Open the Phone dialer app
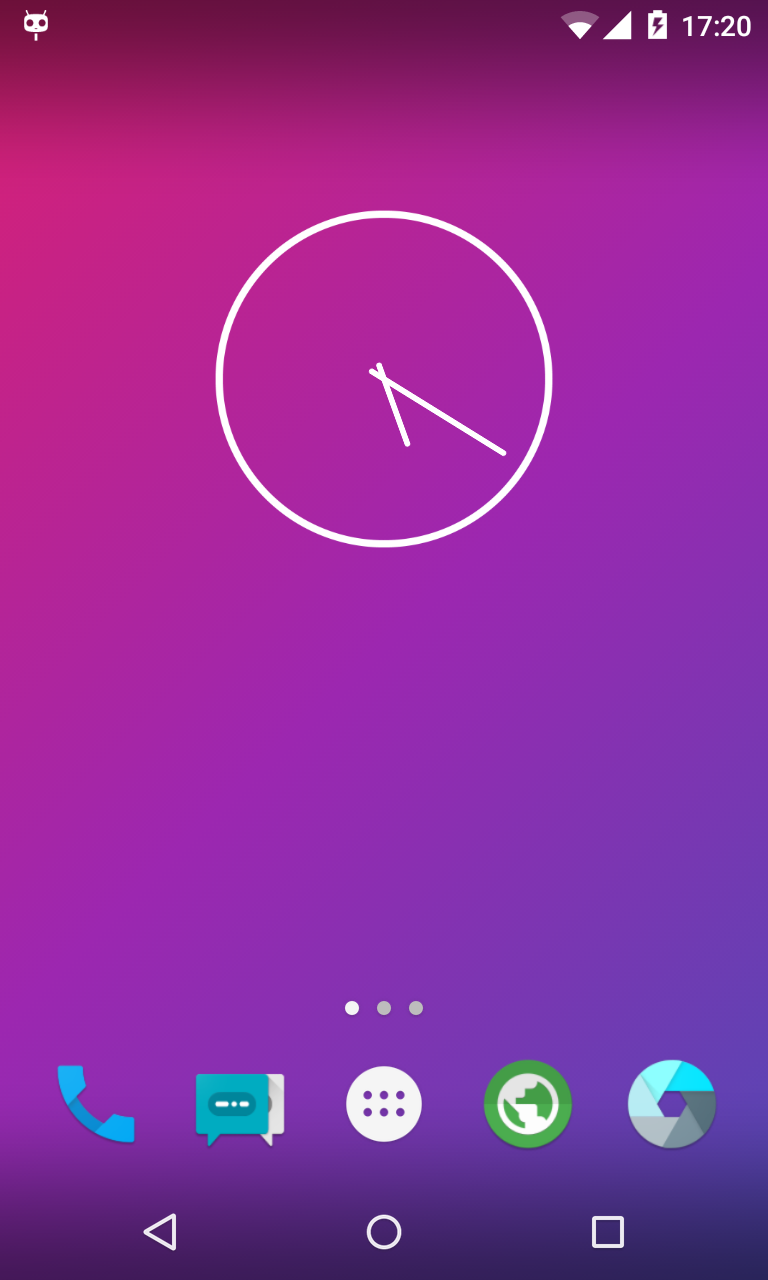768x1280 pixels. point(96,1104)
